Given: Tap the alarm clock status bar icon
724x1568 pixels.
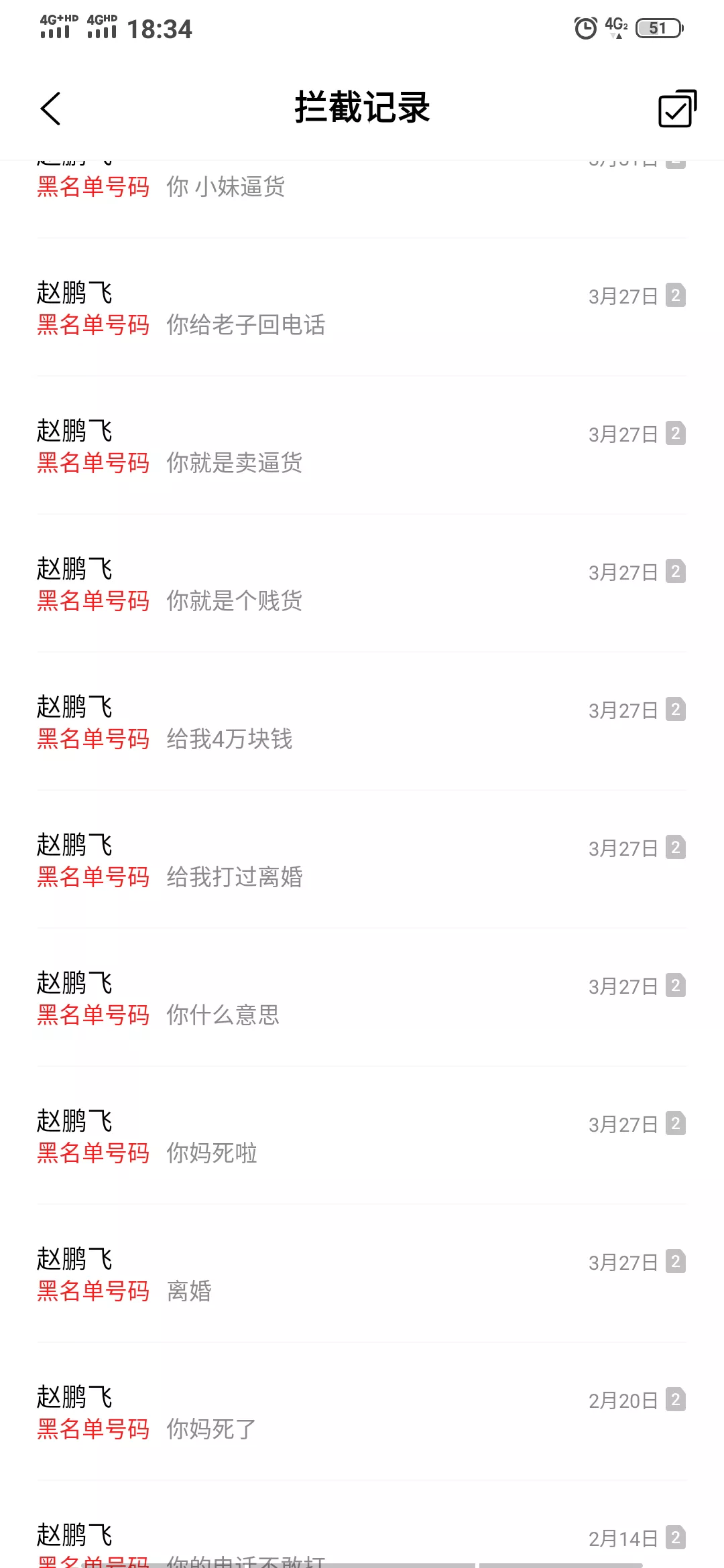Looking at the screenshot, I should 585,28.
